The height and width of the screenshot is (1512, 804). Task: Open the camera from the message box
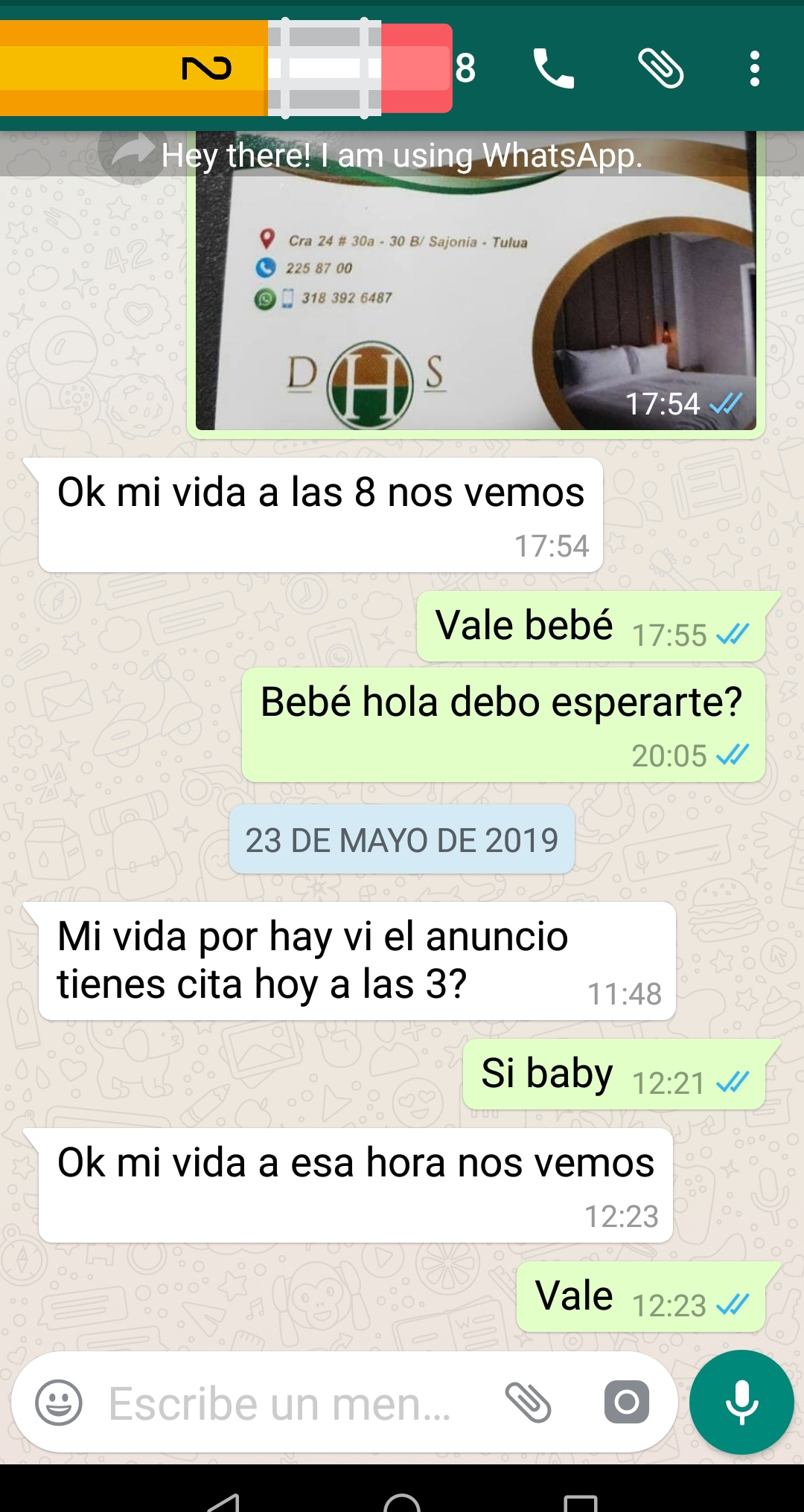pyautogui.click(x=626, y=1403)
